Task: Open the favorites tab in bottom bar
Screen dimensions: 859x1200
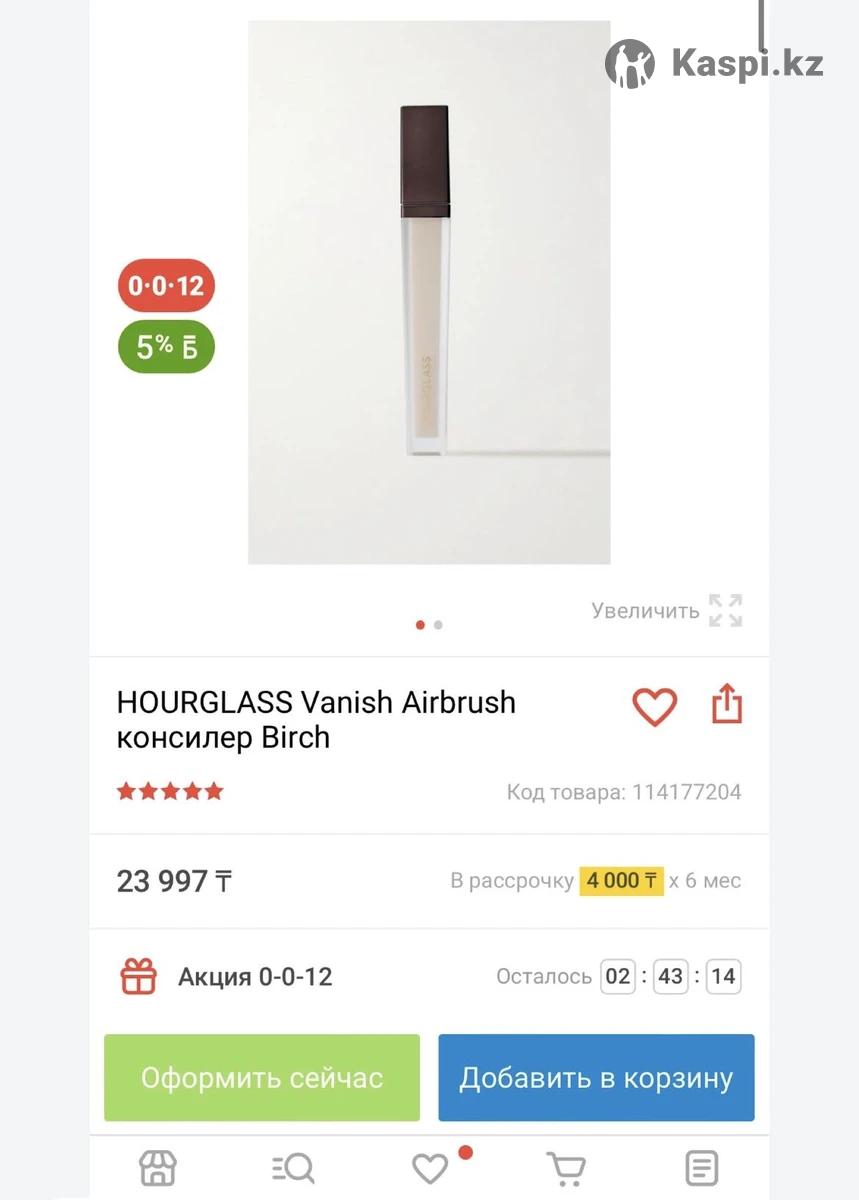Action: (431, 1168)
